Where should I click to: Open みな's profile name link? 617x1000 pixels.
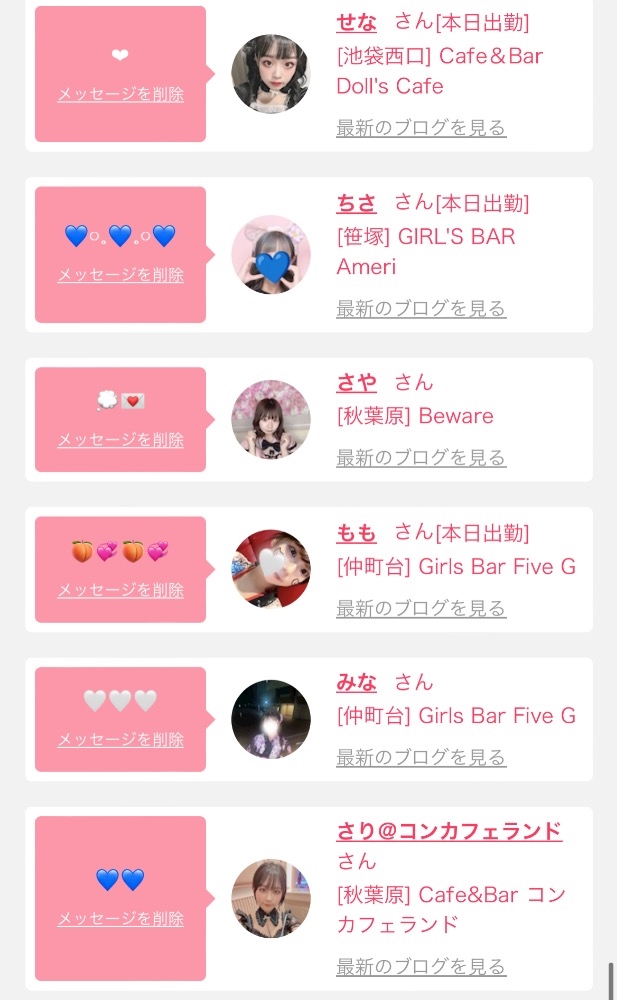(x=356, y=682)
